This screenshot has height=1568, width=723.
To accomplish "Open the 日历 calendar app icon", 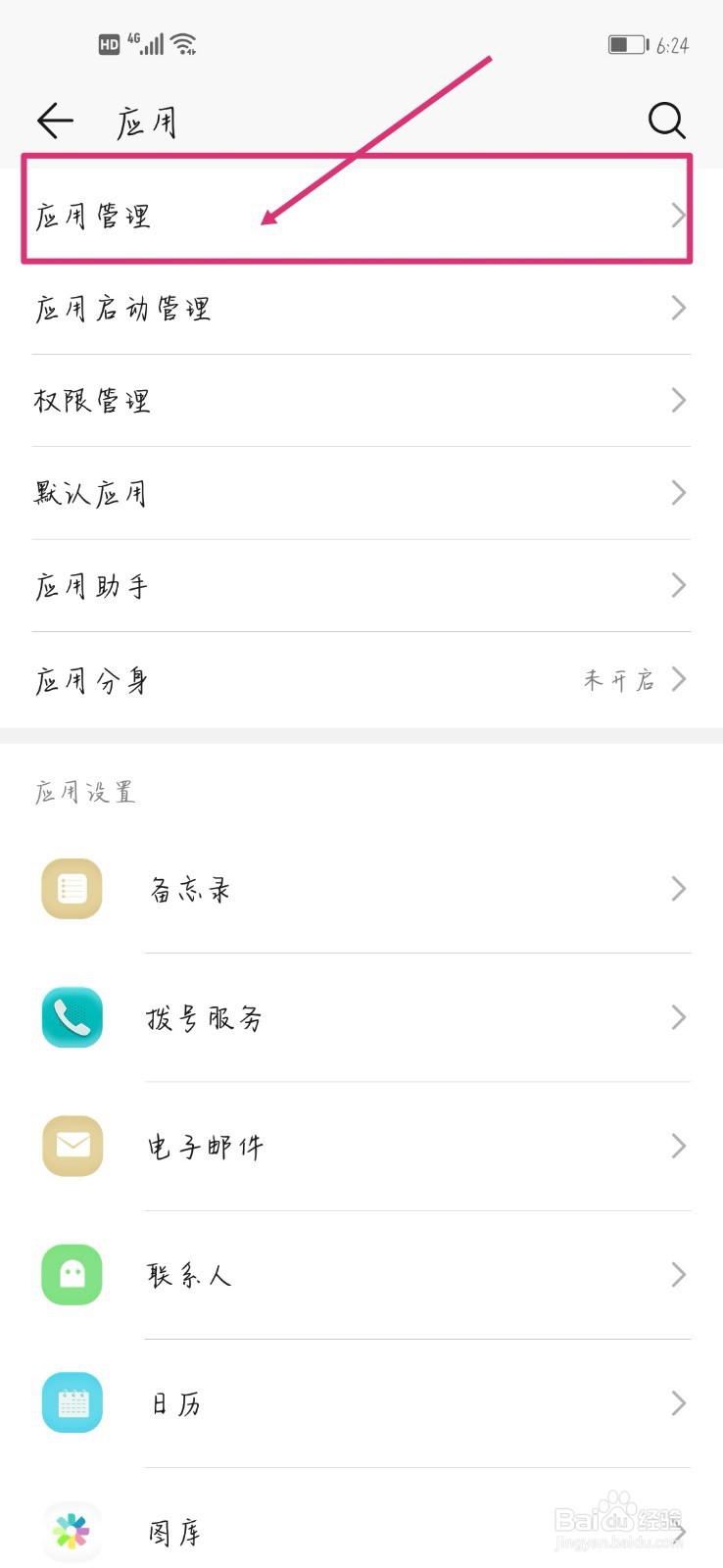I will [70, 1403].
